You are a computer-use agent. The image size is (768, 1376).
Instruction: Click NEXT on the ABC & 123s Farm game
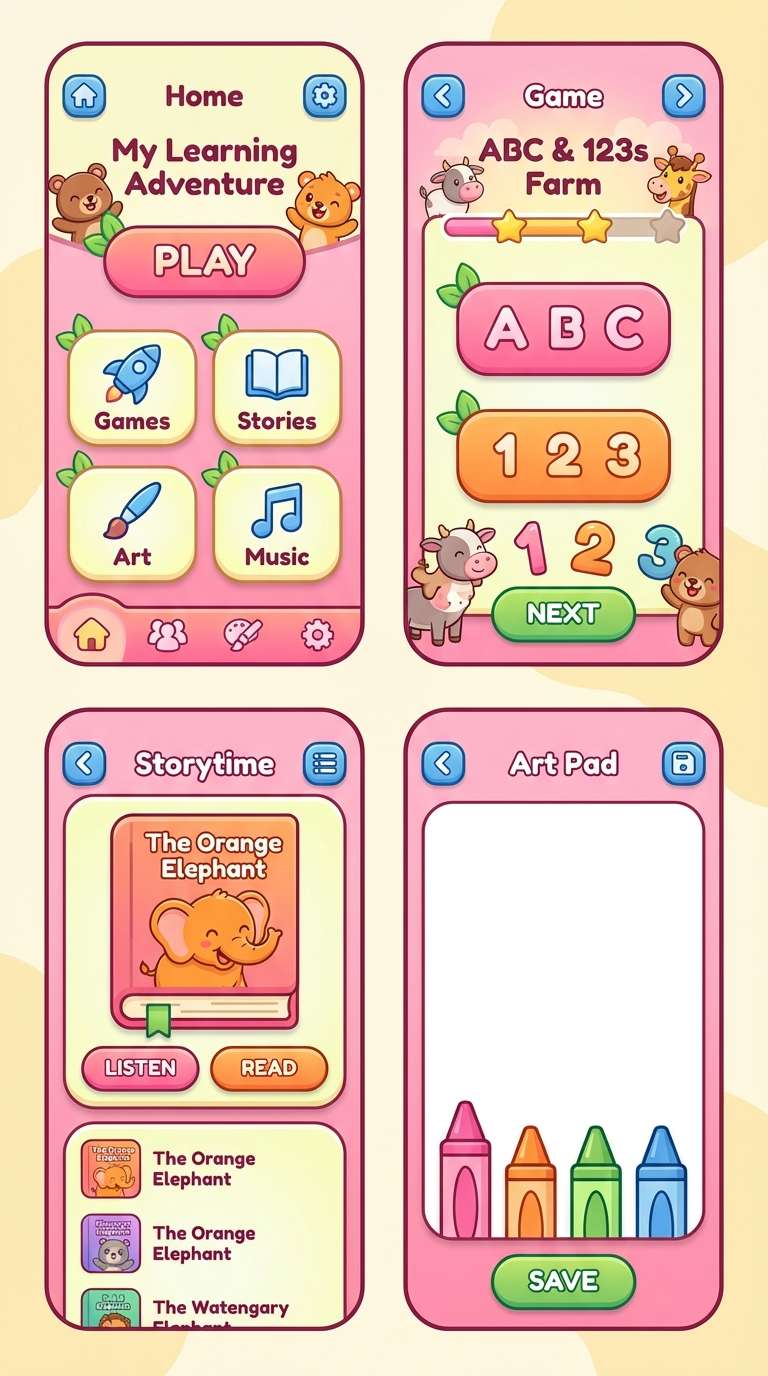[562, 613]
